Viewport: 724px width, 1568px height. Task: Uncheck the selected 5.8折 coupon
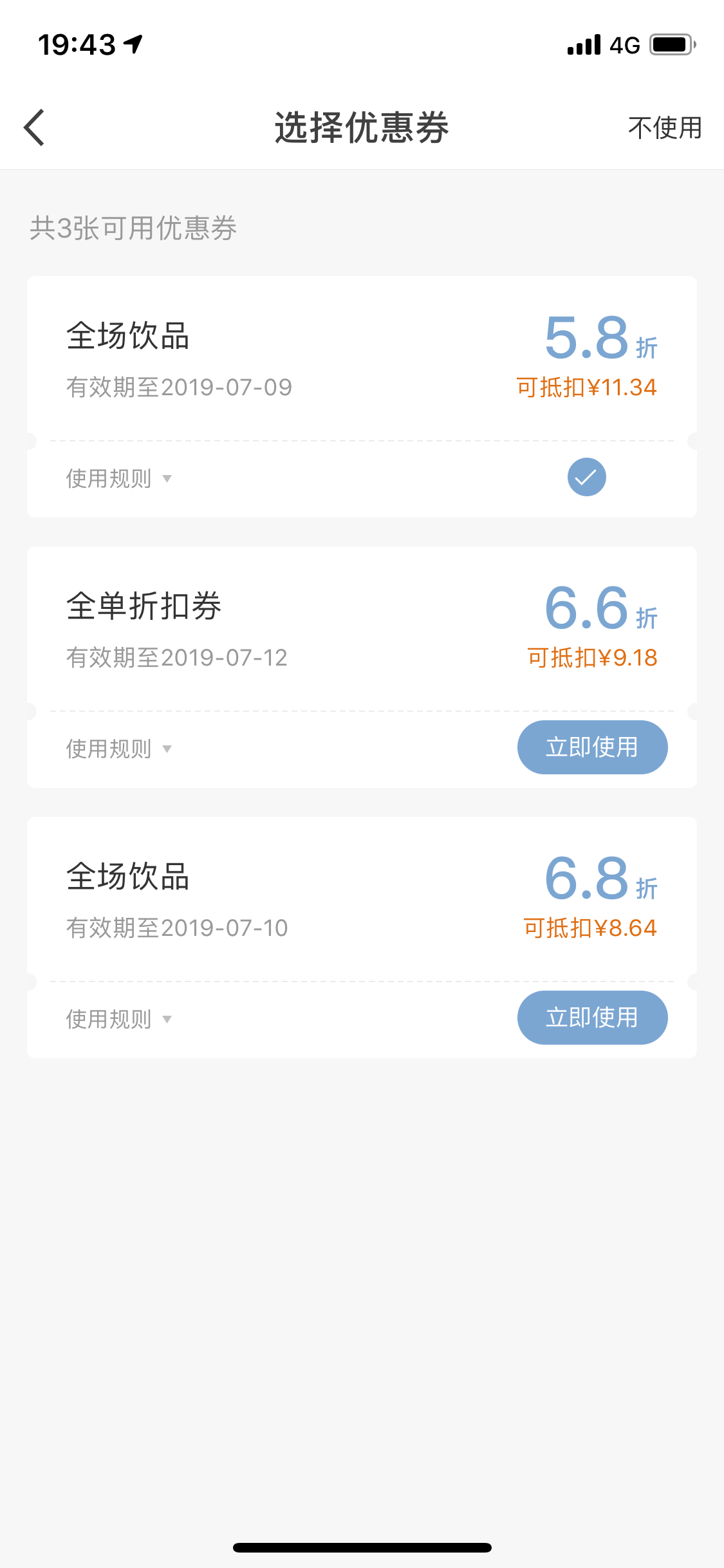[x=586, y=477]
